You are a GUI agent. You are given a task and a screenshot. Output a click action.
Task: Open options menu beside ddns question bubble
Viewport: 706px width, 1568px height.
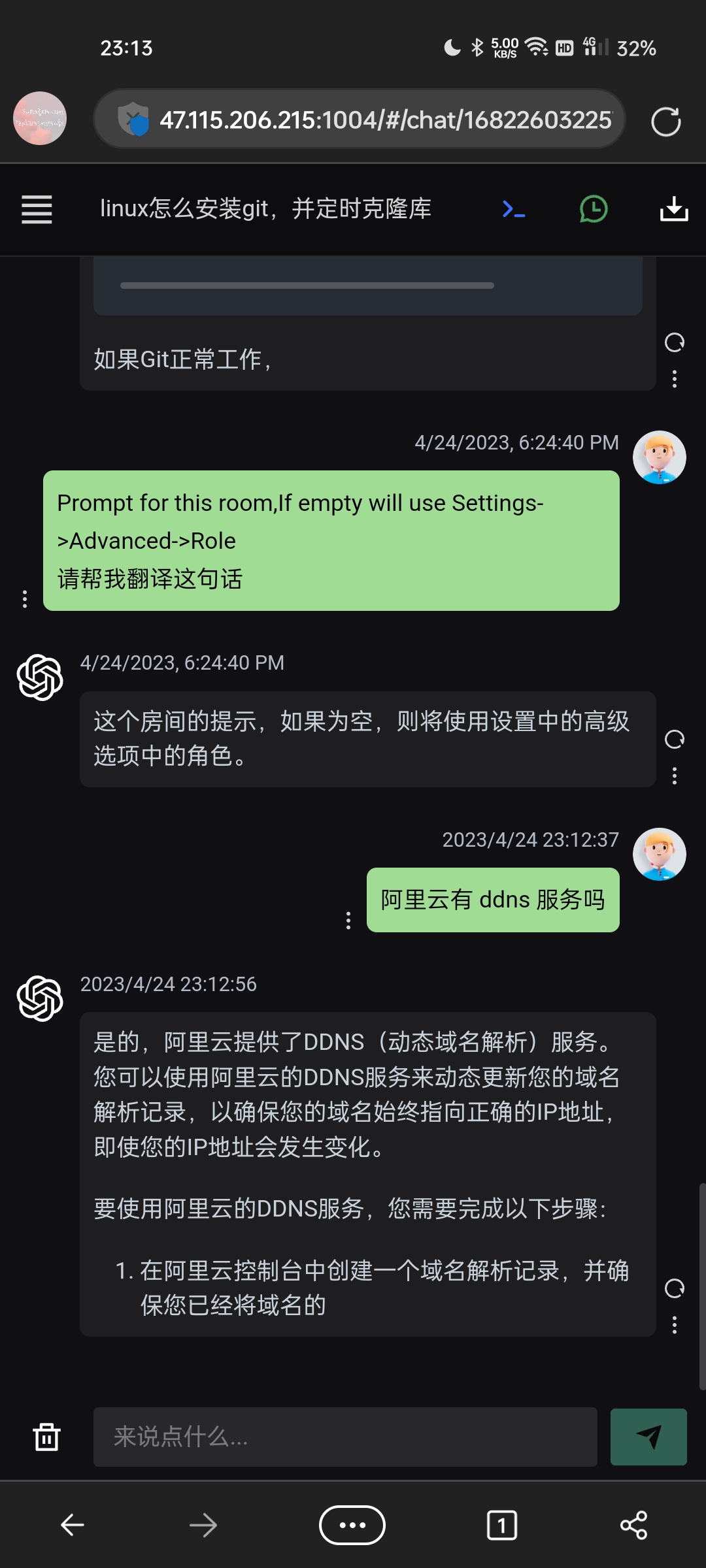(x=348, y=921)
